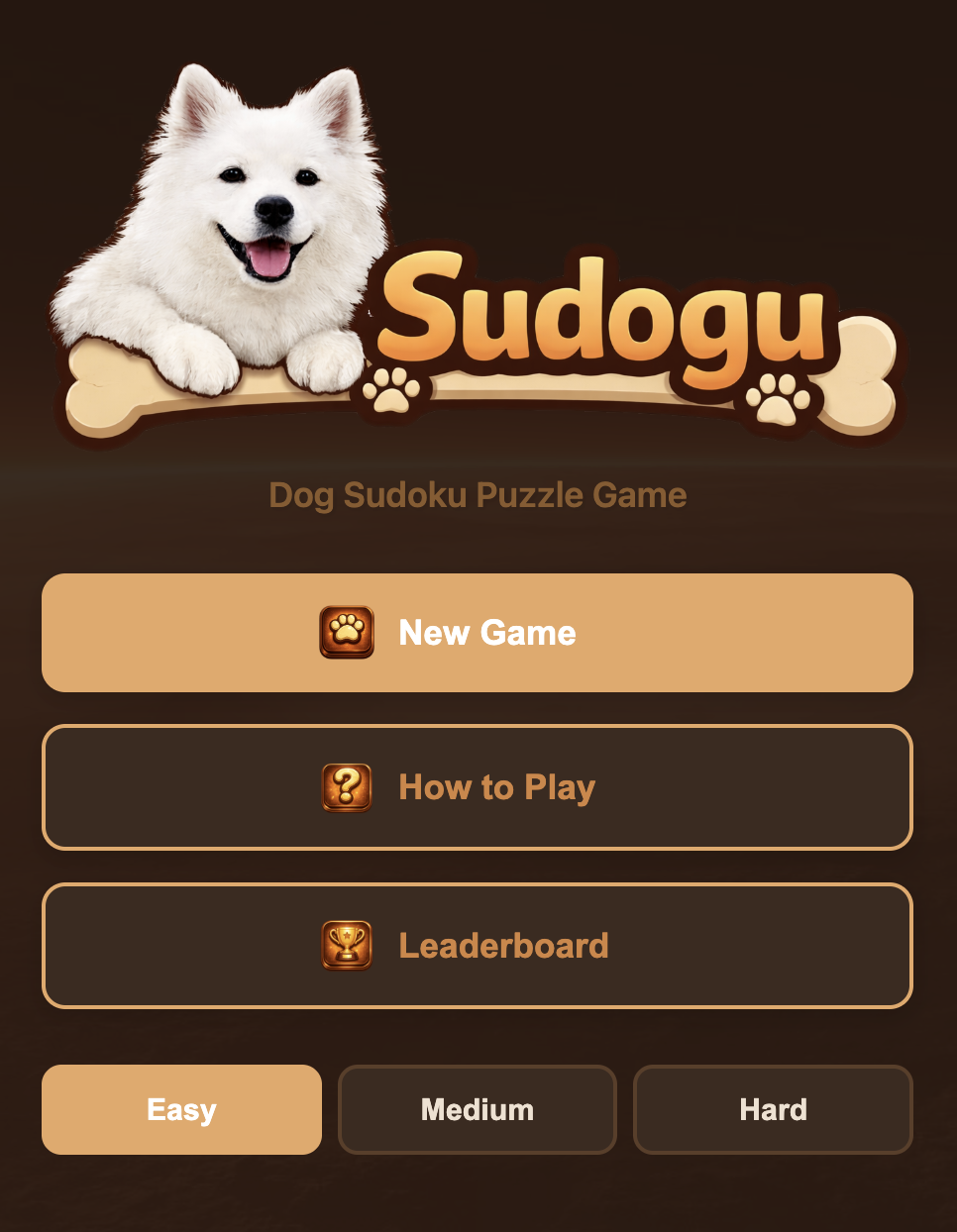Switch difficulty from Easy to Hard
This screenshot has height=1232, width=957.
[x=772, y=1109]
